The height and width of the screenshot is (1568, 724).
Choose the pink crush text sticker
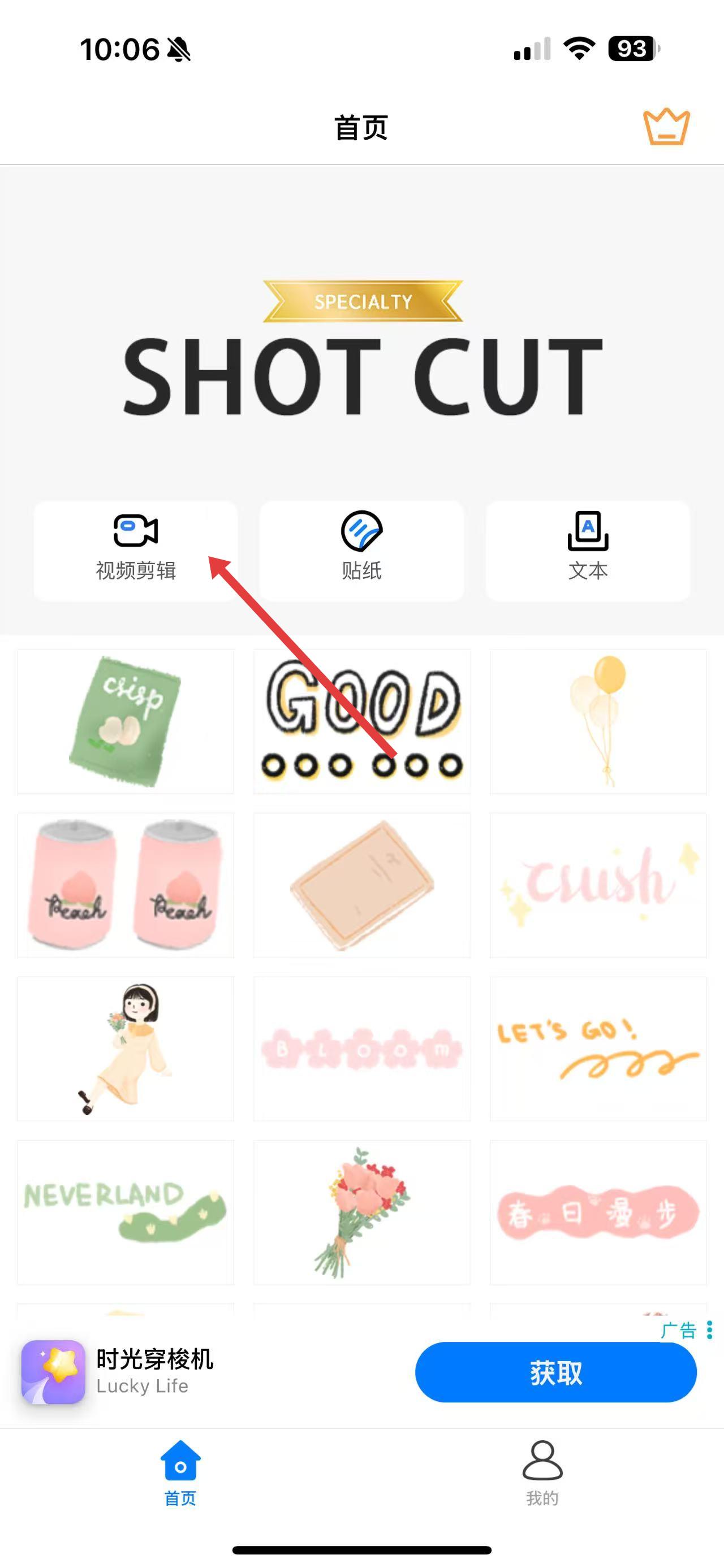pyautogui.click(x=598, y=885)
